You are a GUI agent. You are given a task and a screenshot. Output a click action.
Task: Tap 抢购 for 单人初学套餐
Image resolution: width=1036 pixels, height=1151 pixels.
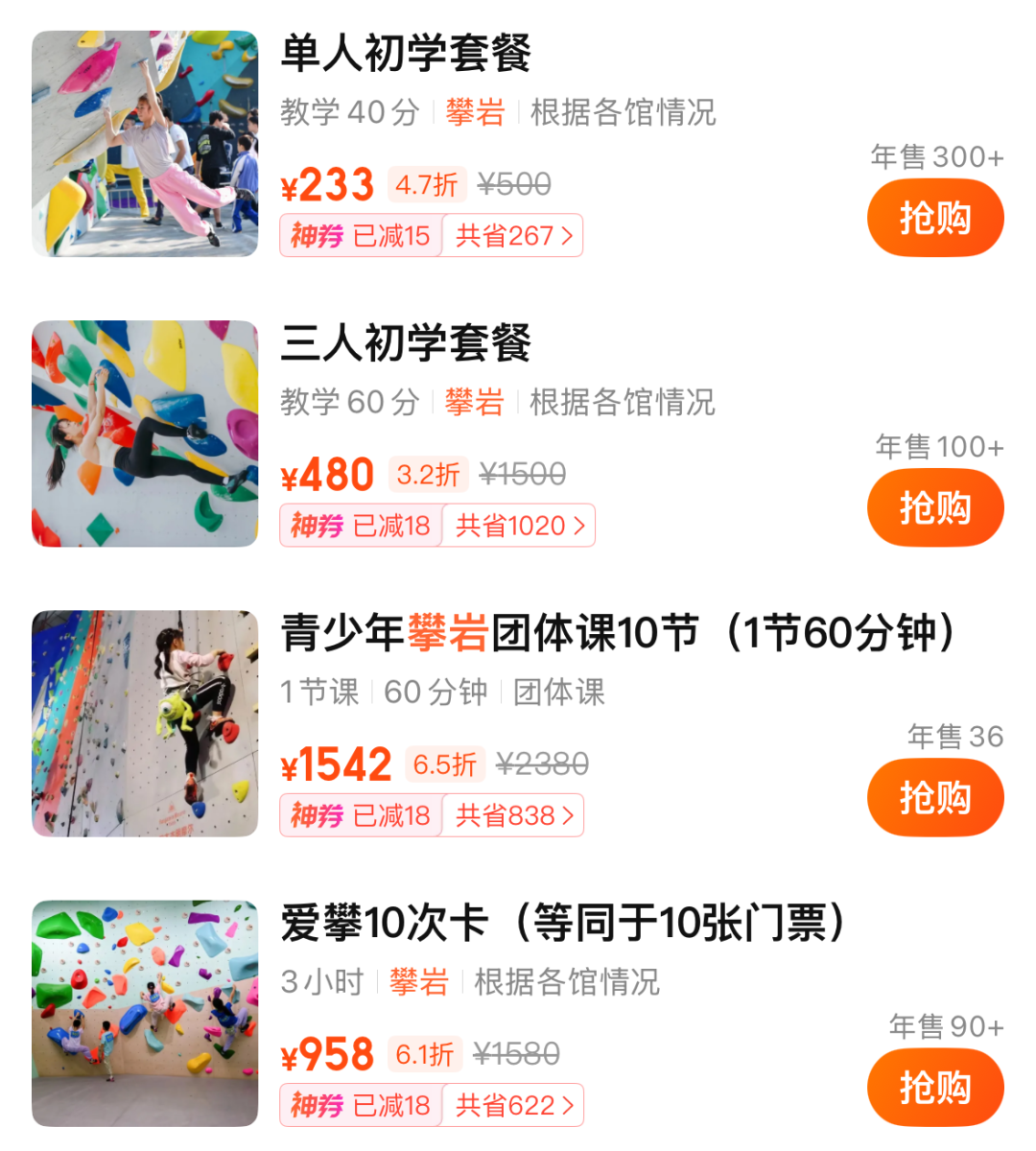(934, 219)
